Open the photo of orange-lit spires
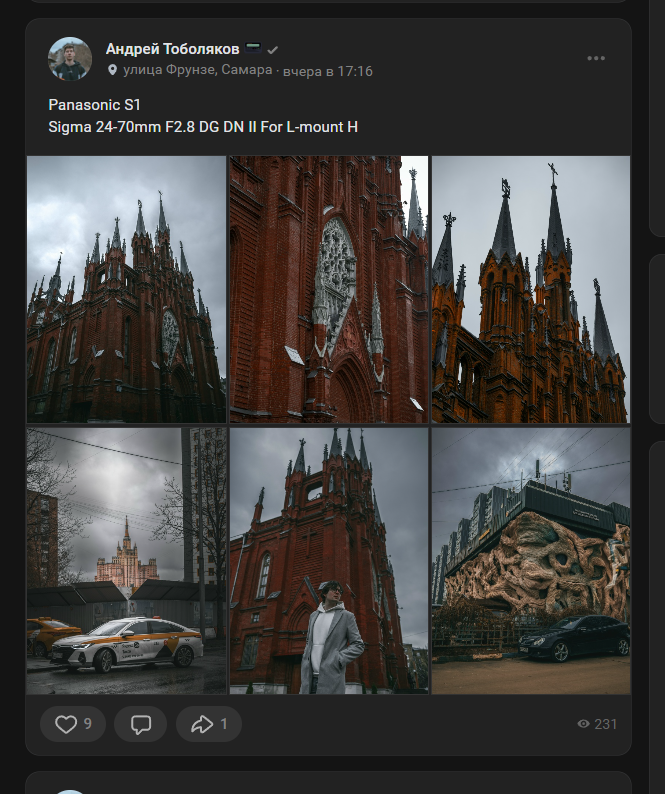Screen dimensions: 665x794 click(531, 289)
